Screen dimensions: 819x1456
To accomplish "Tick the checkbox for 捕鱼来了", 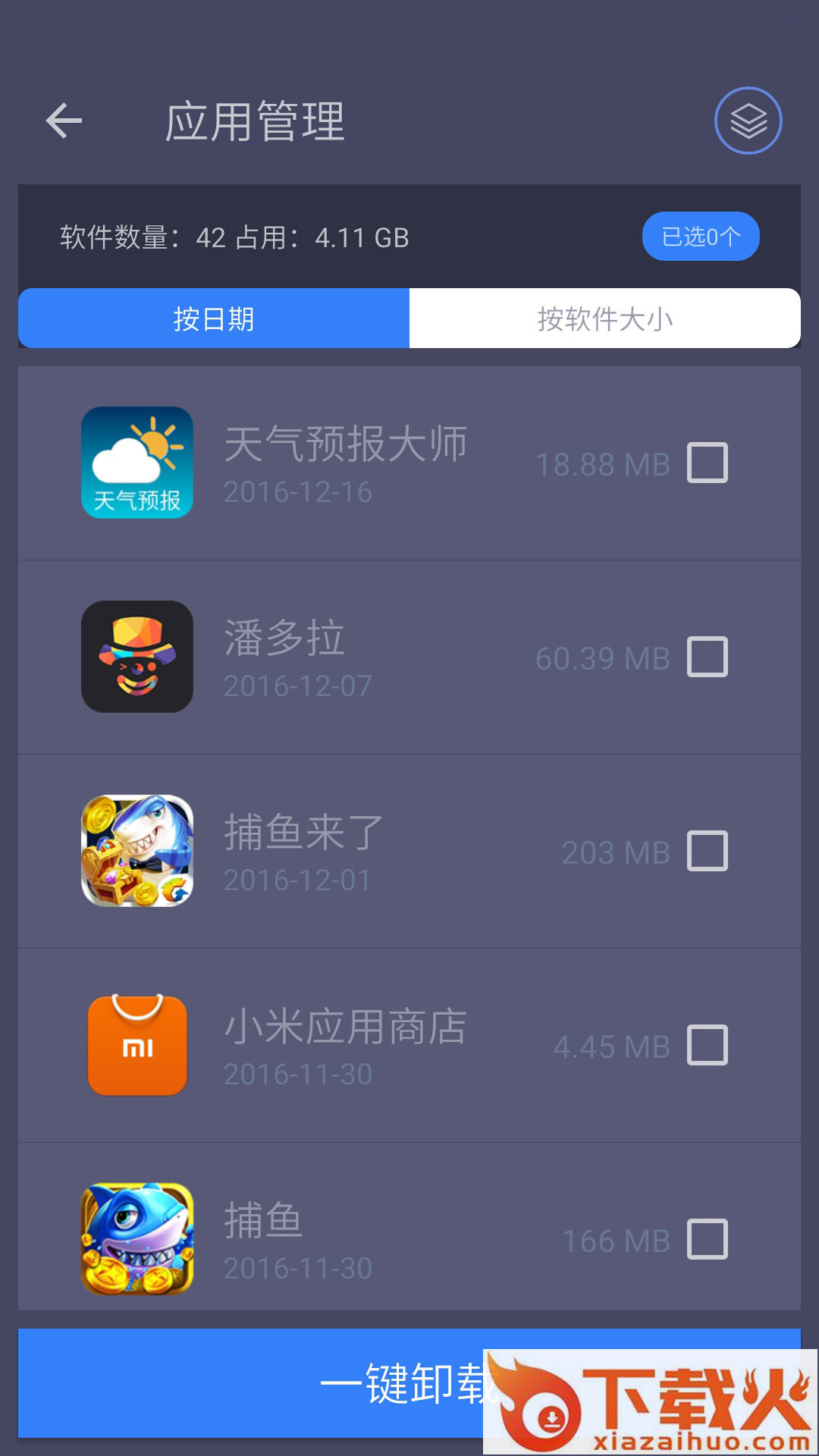I will click(707, 851).
